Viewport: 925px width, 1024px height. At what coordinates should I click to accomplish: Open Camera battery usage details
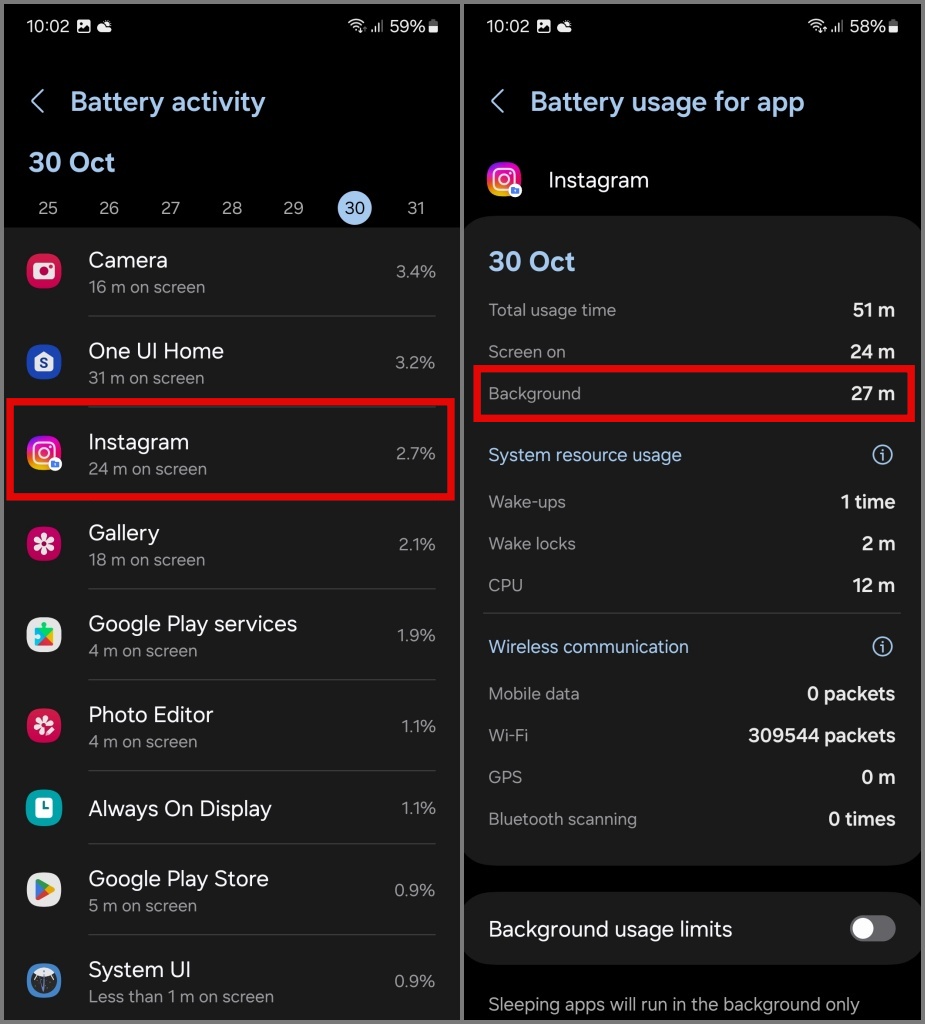coord(230,272)
